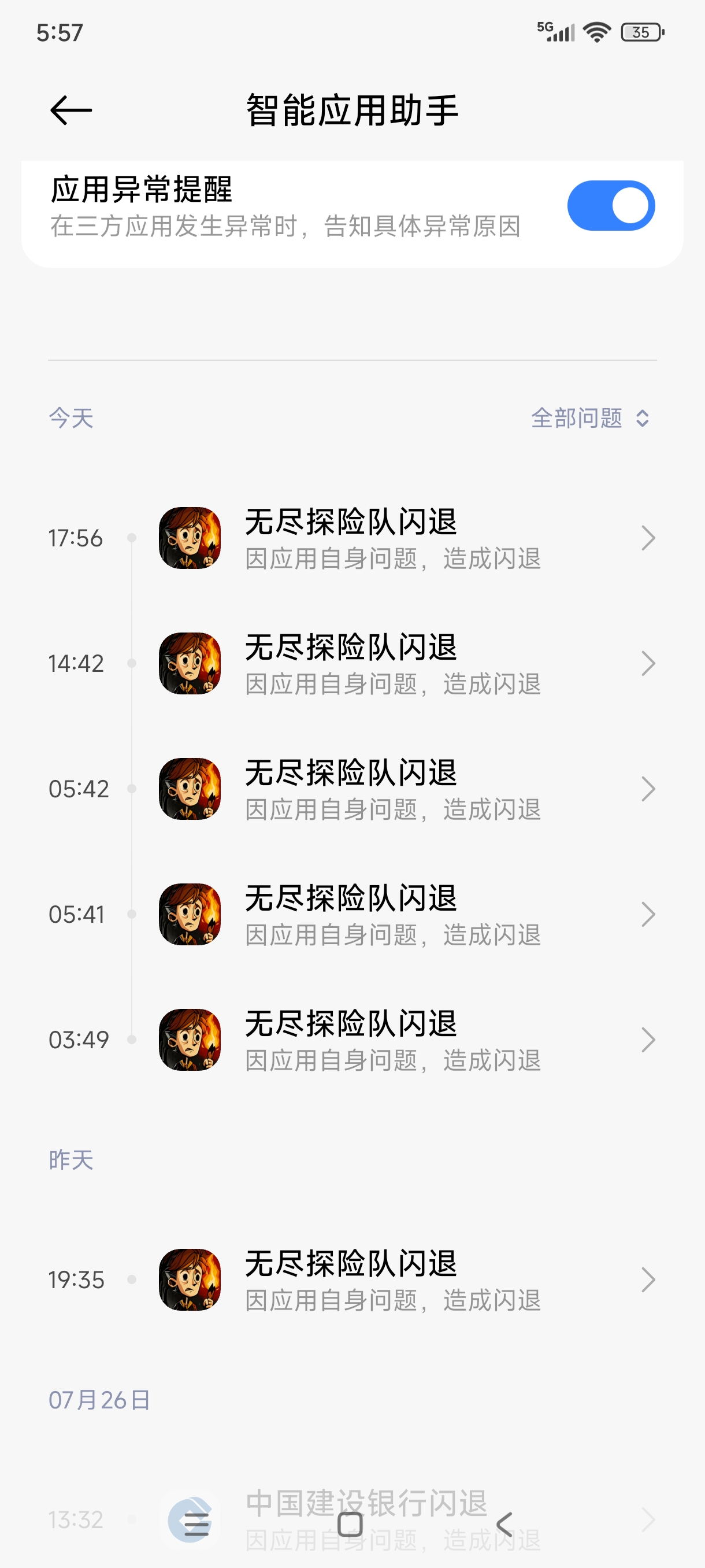Viewport: 705px width, 1568px height.
Task: Expand the 17:56 crash details chevron
Action: coord(650,538)
